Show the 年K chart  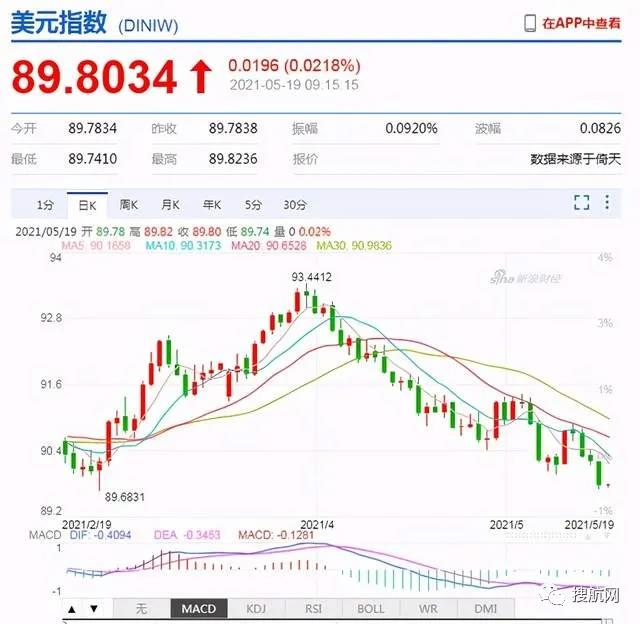tap(211, 204)
